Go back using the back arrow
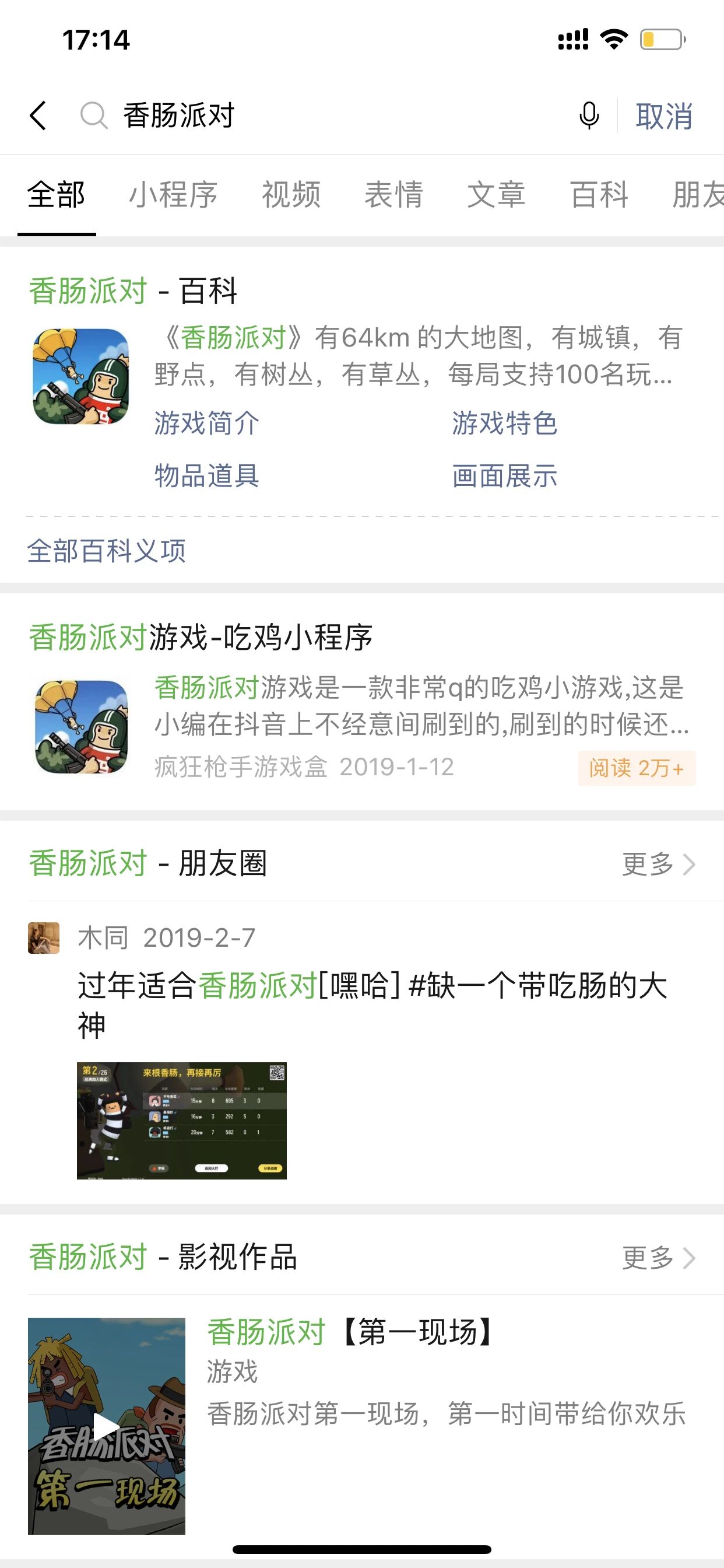724x1568 pixels. pos(38,116)
